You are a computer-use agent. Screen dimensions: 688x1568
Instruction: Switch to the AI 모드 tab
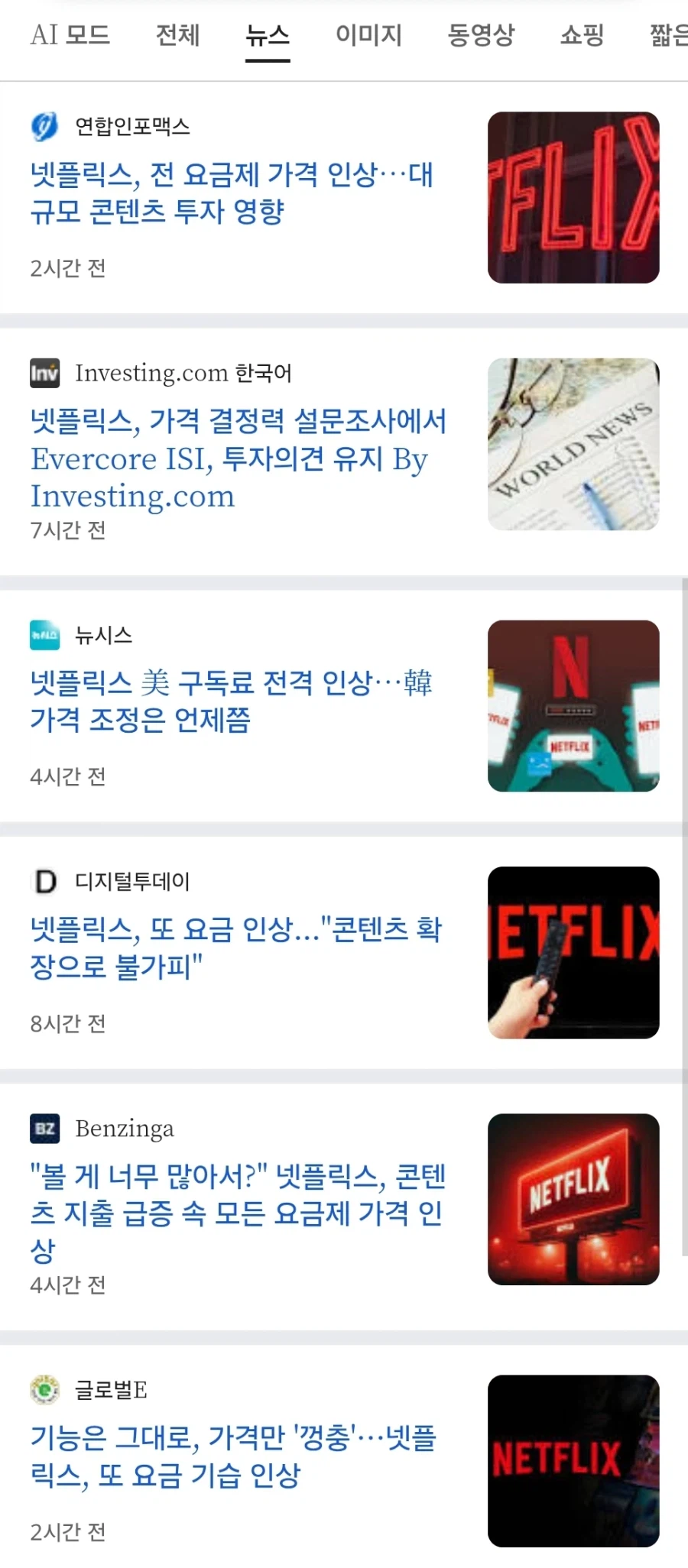coord(71,35)
